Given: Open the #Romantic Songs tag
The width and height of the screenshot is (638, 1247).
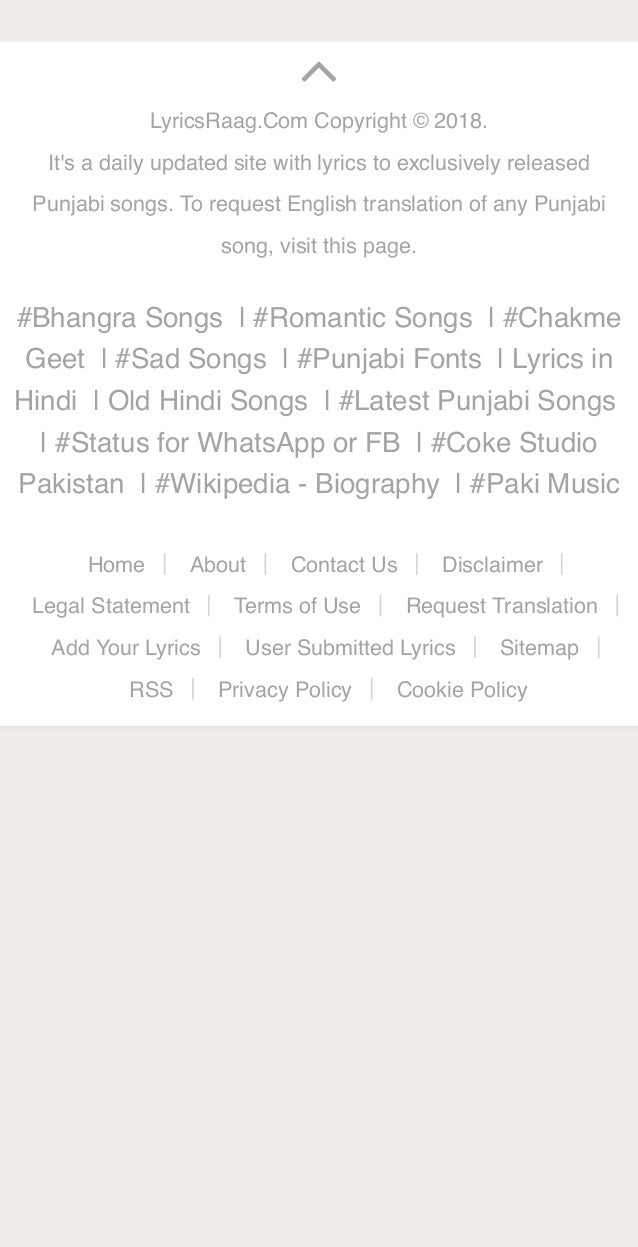Looking at the screenshot, I should pos(362,318).
